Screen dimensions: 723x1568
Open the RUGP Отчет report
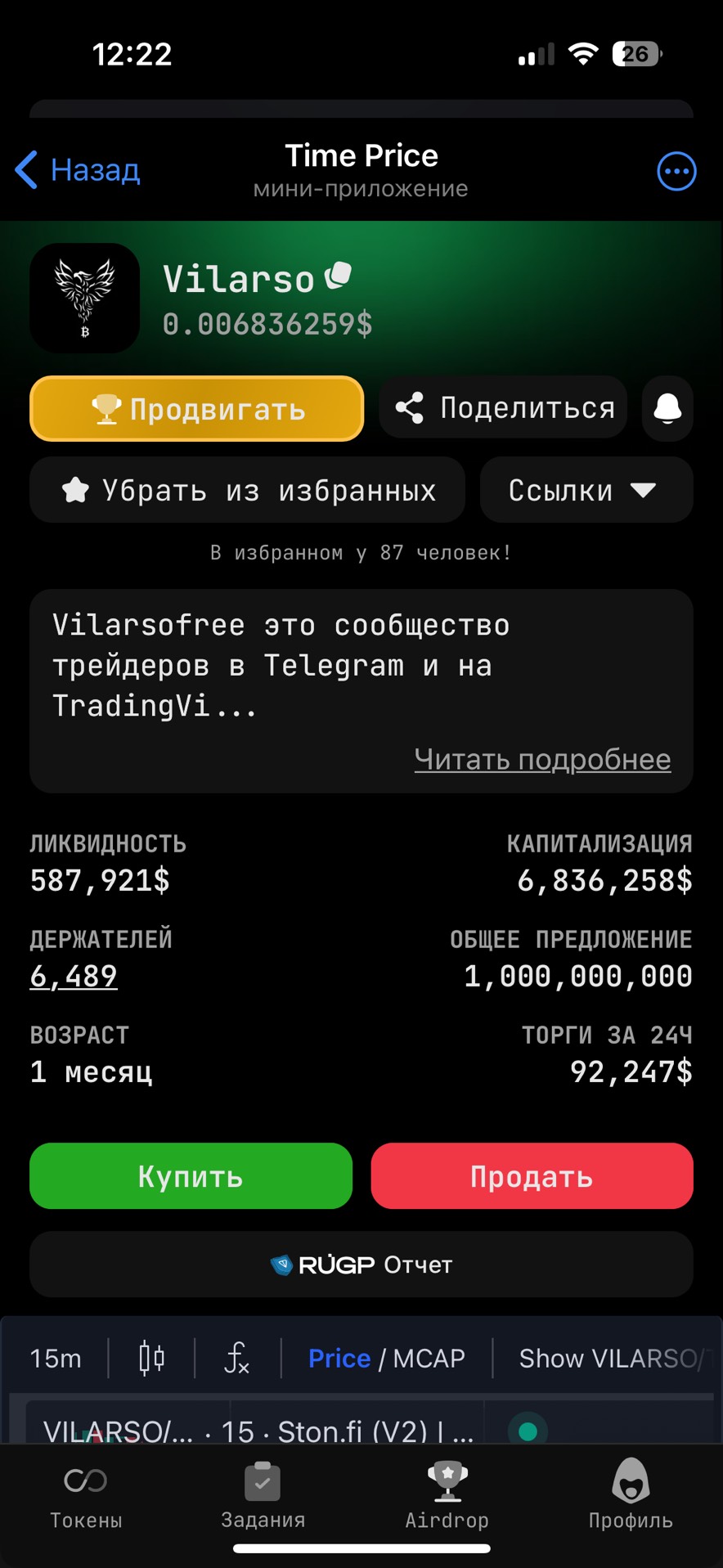361,1265
